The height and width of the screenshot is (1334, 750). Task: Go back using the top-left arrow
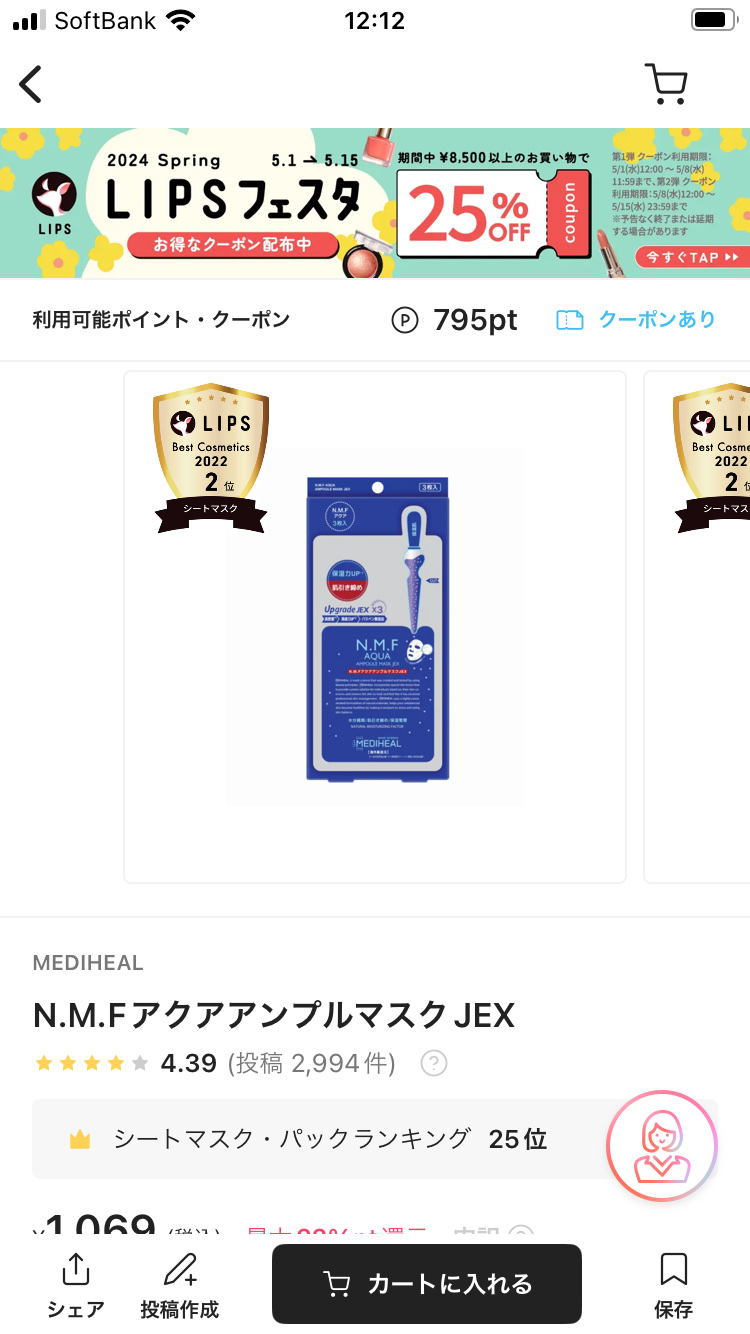[31, 84]
